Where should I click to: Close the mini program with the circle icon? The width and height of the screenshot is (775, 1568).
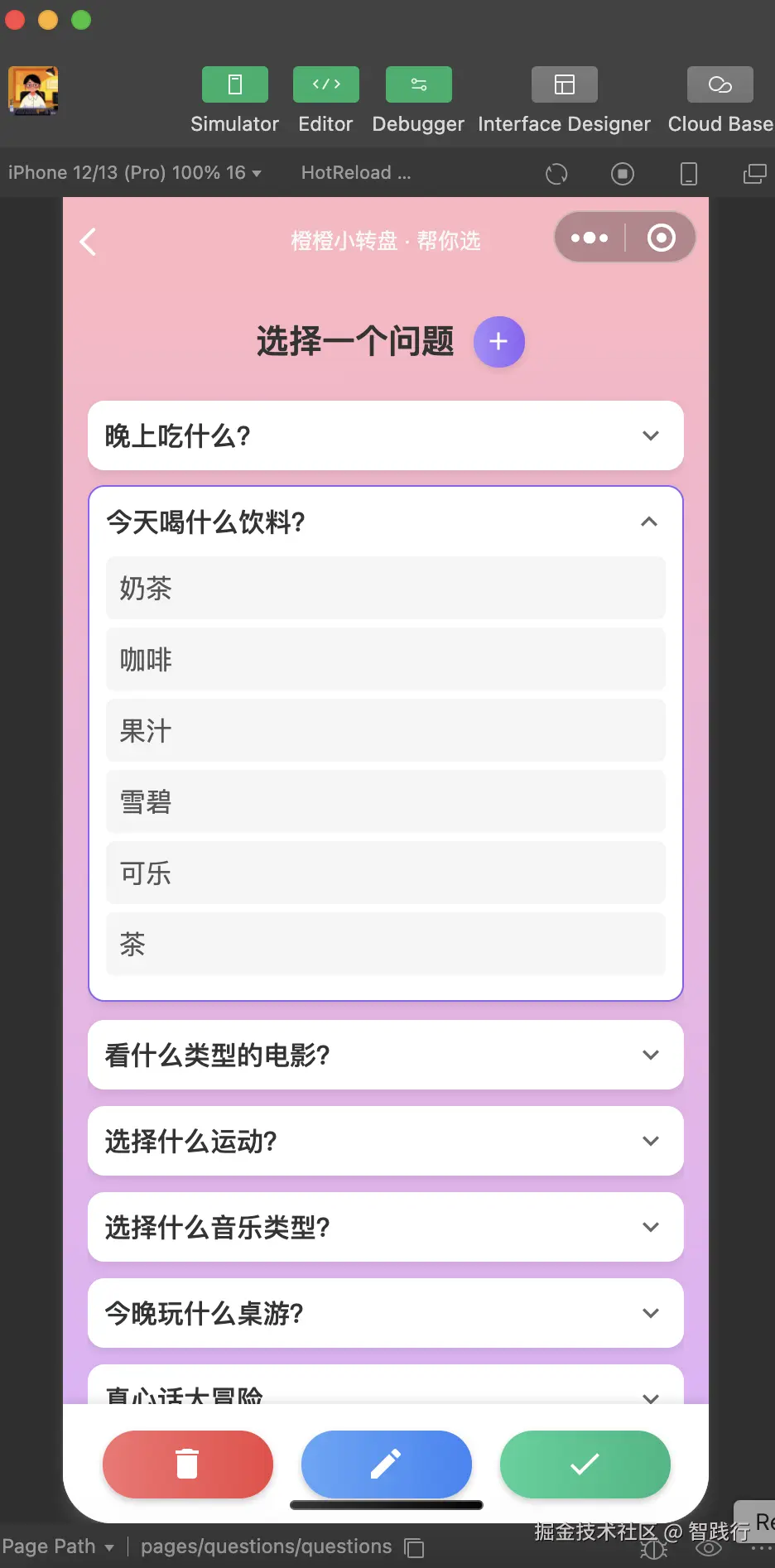tap(661, 238)
